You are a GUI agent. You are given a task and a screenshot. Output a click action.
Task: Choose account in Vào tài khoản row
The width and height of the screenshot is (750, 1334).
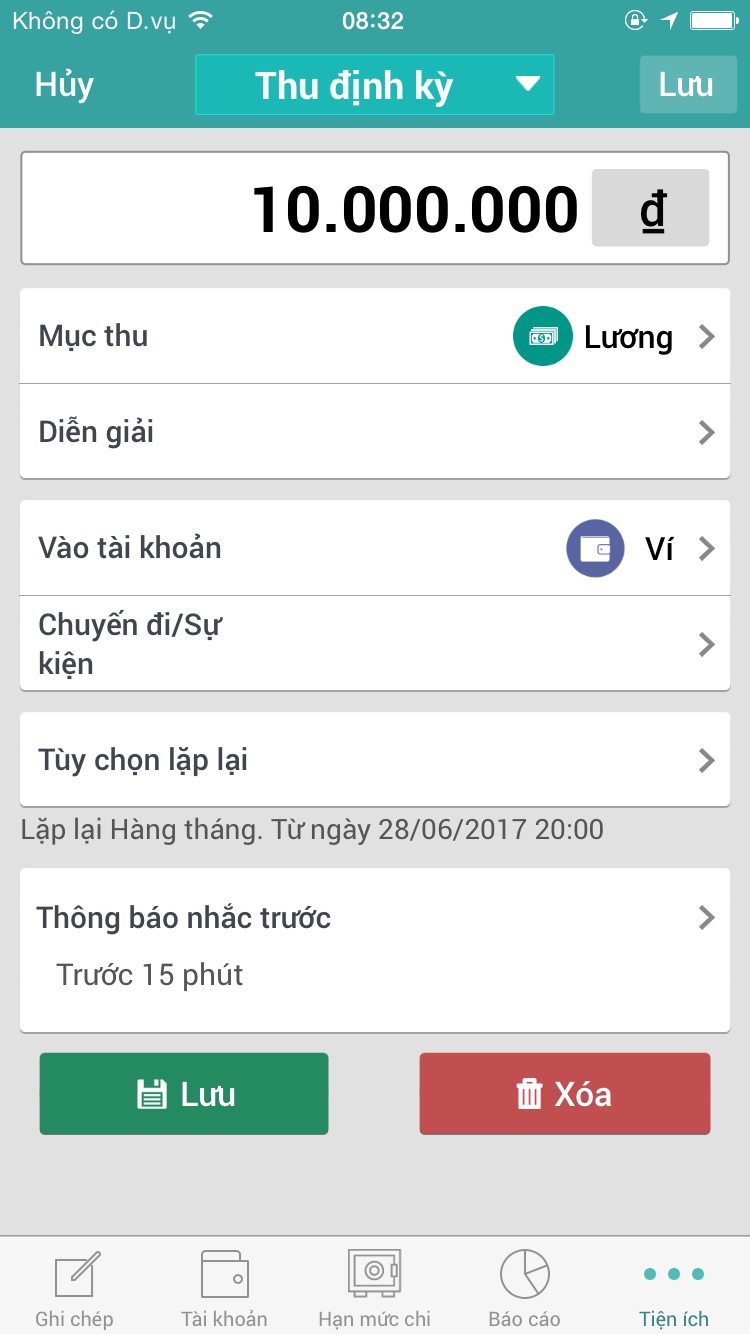point(375,548)
